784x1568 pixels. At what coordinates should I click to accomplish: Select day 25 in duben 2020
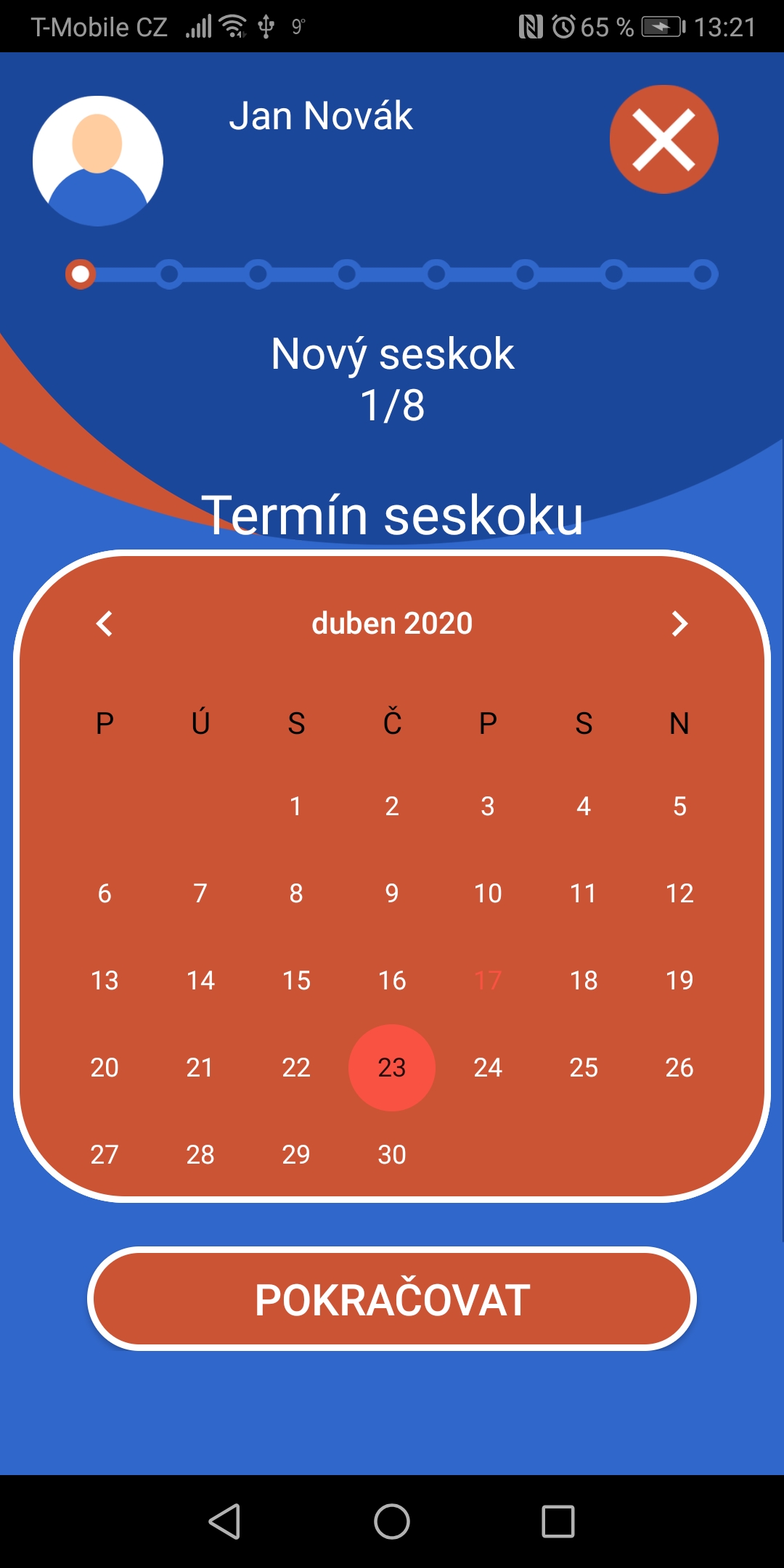(584, 1067)
